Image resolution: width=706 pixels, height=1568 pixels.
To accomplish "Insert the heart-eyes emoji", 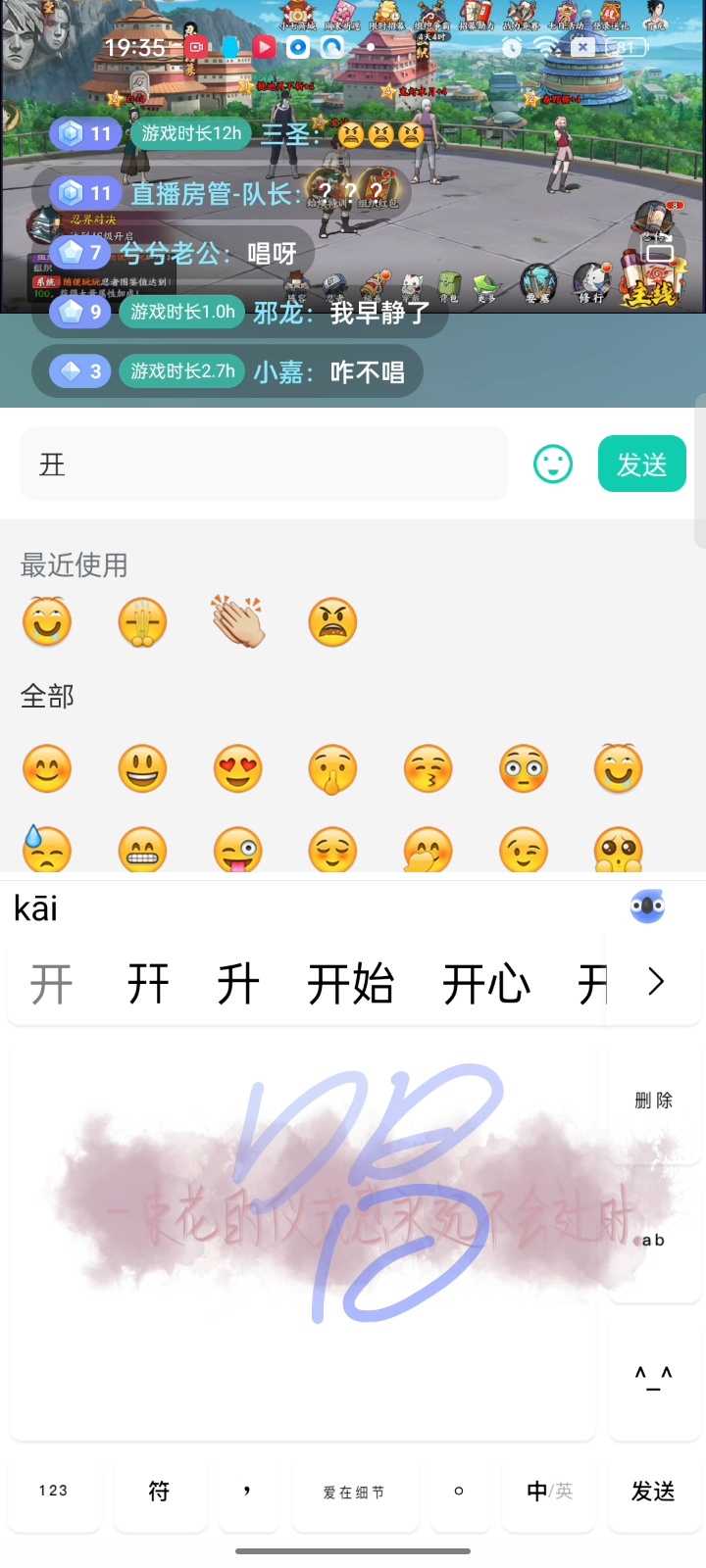I will 237,768.
